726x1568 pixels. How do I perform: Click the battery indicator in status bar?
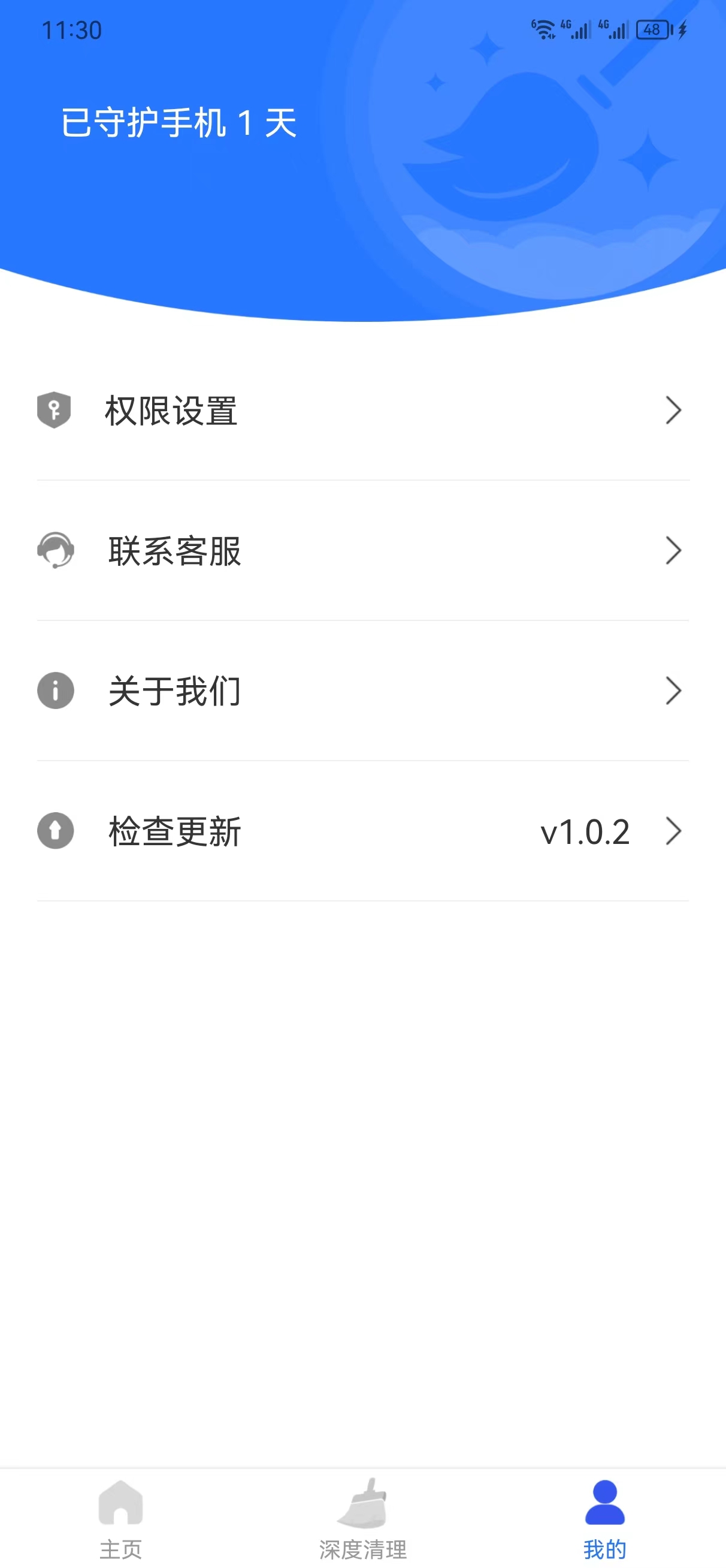652,29
